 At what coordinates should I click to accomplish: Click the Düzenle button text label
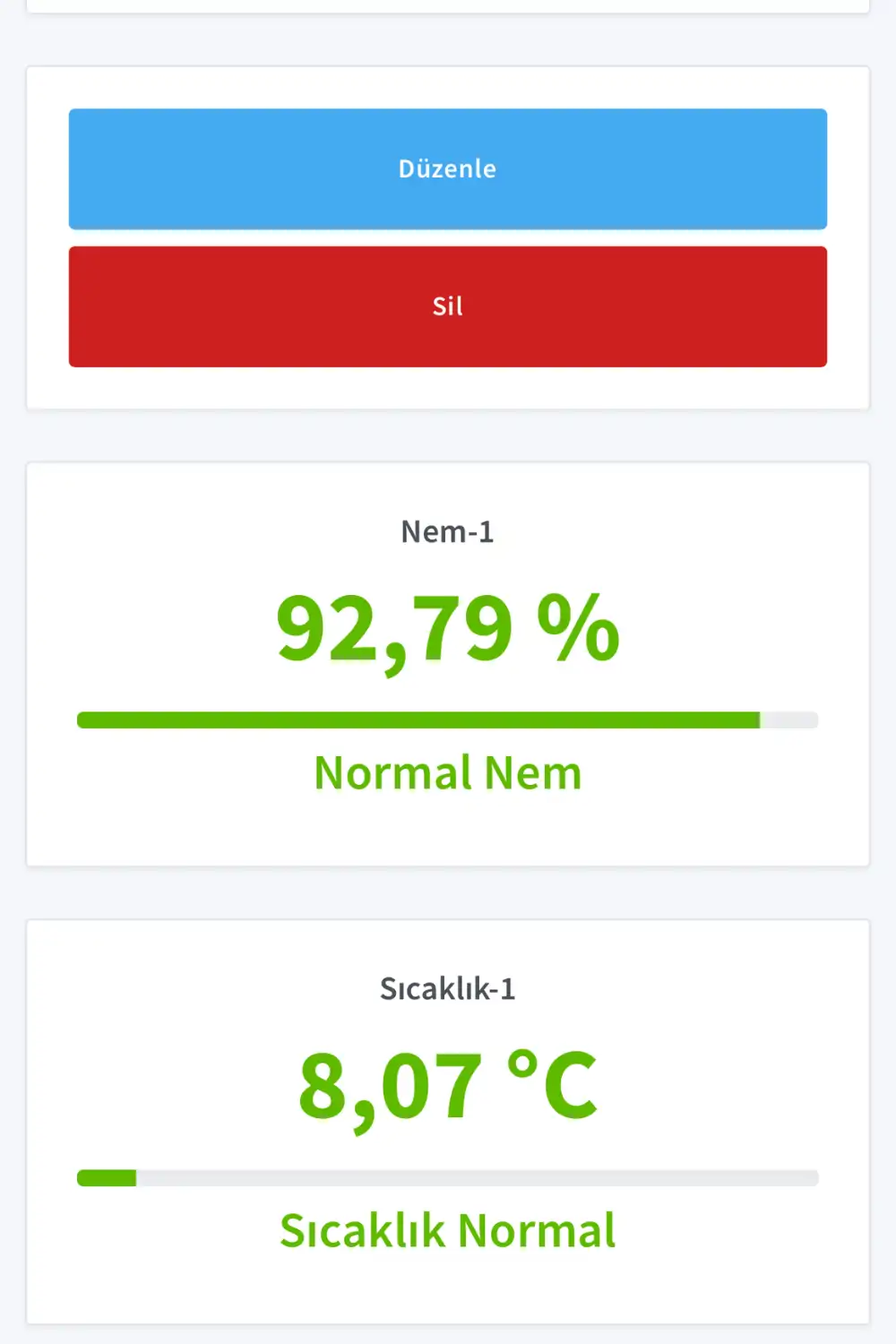click(x=447, y=168)
